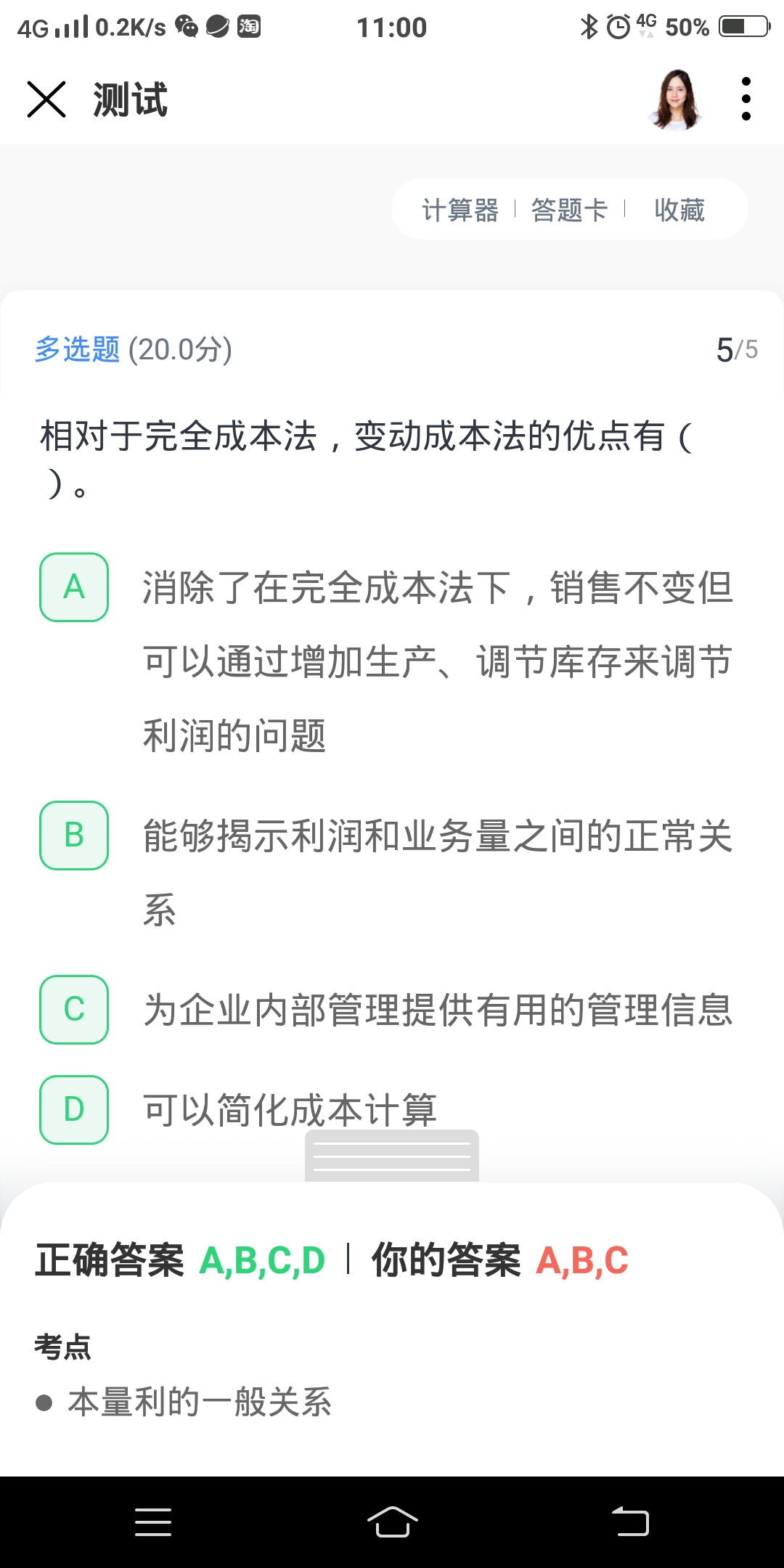Select option B about 利润和业务量
This screenshot has height=1568, width=784.
pos(74,836)
